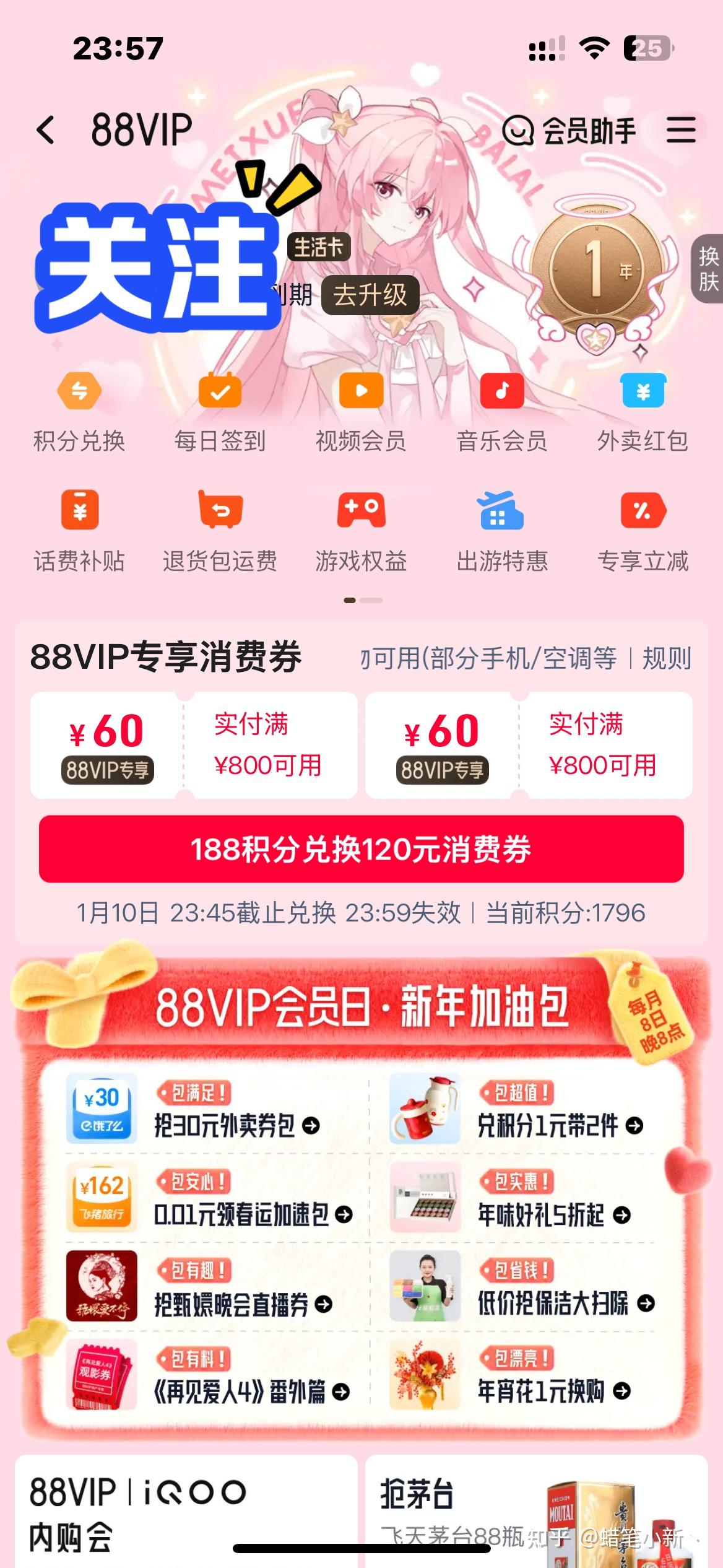
Task: Tap the 每日签到 daily check-in icon
Action: pyautogui.click(x=220, y=409)
